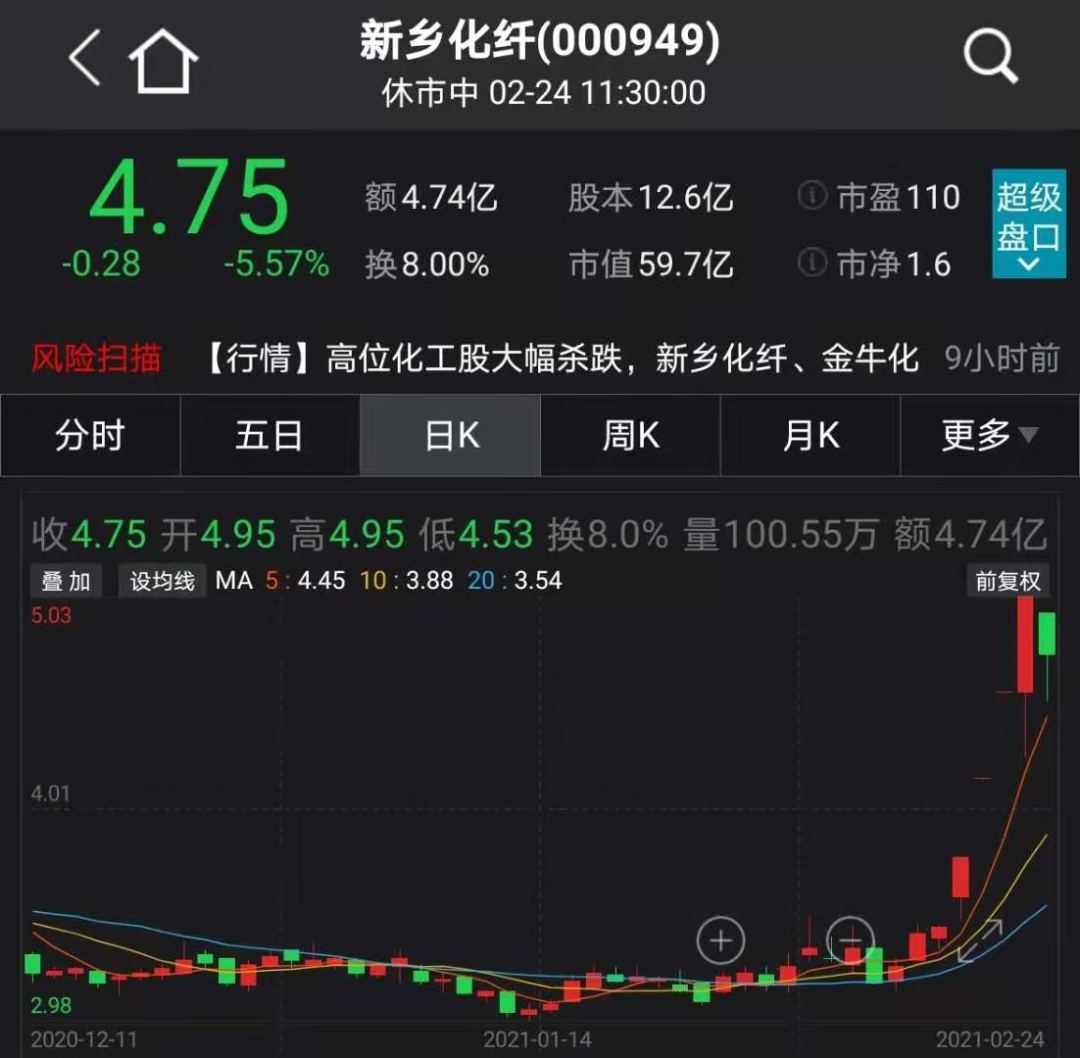Image resolution: width=1080 pixels, height=1058 pixels.
Task: Change the 前复权 adjustment mode
Action: tap(1007, 581)
